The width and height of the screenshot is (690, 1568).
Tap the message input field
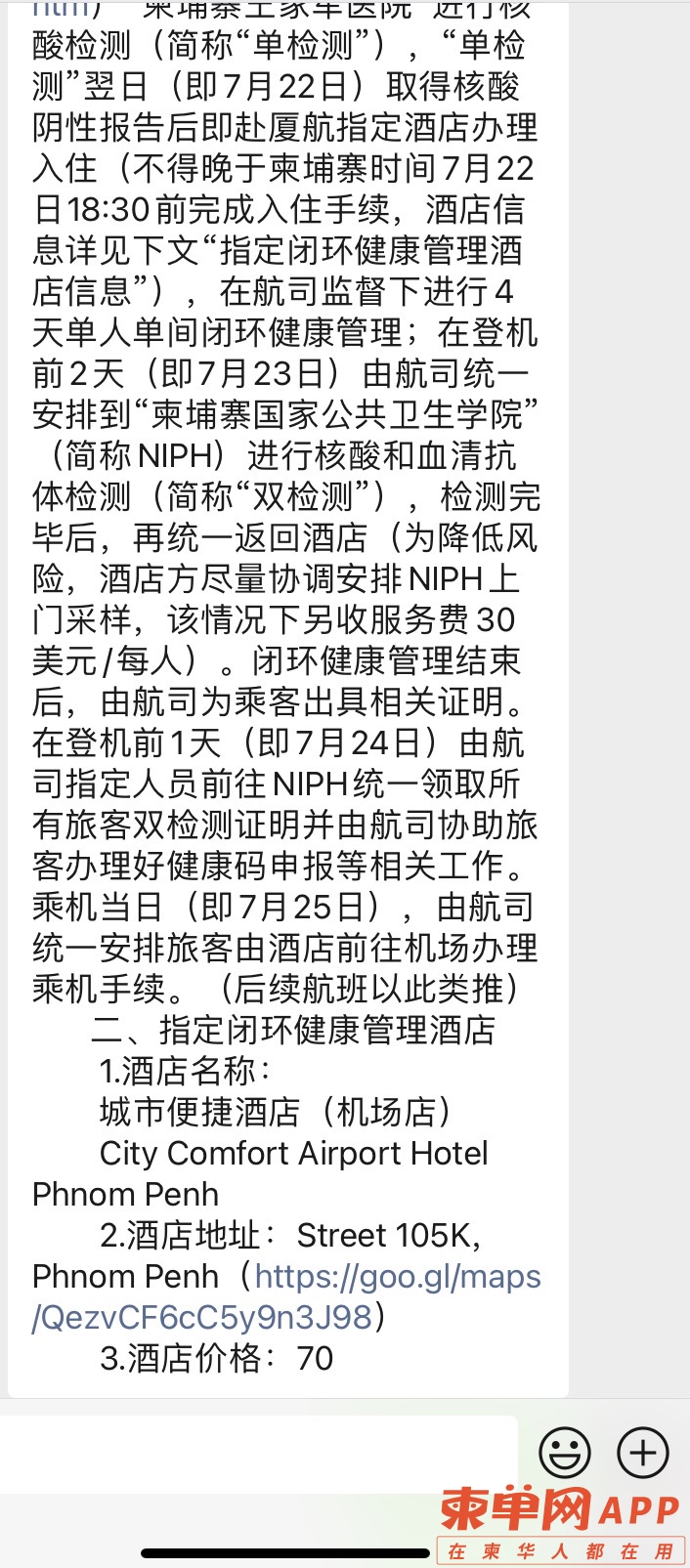pos(259,1454)
